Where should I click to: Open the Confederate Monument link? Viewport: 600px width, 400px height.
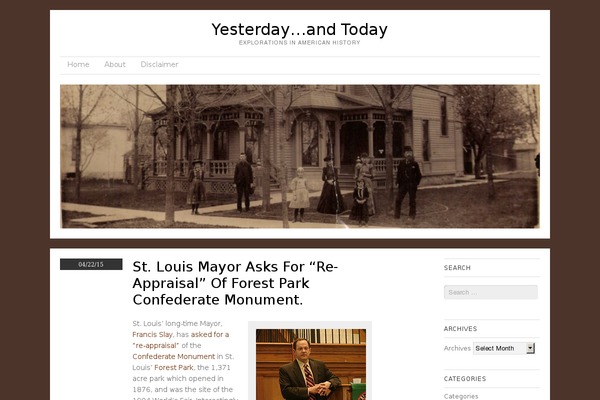[x=173, y=356]
